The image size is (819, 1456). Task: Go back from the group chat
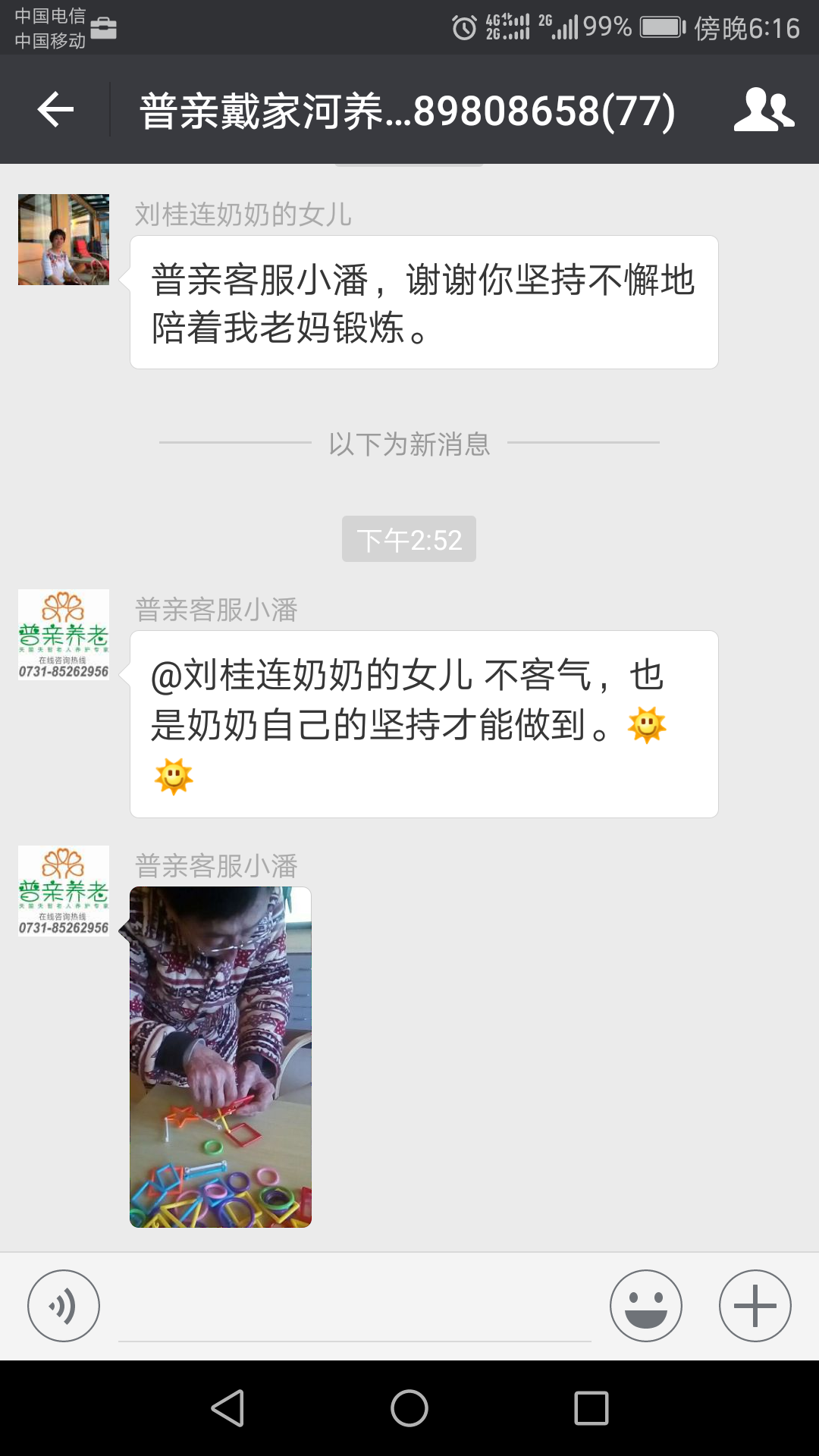(55, 110)
